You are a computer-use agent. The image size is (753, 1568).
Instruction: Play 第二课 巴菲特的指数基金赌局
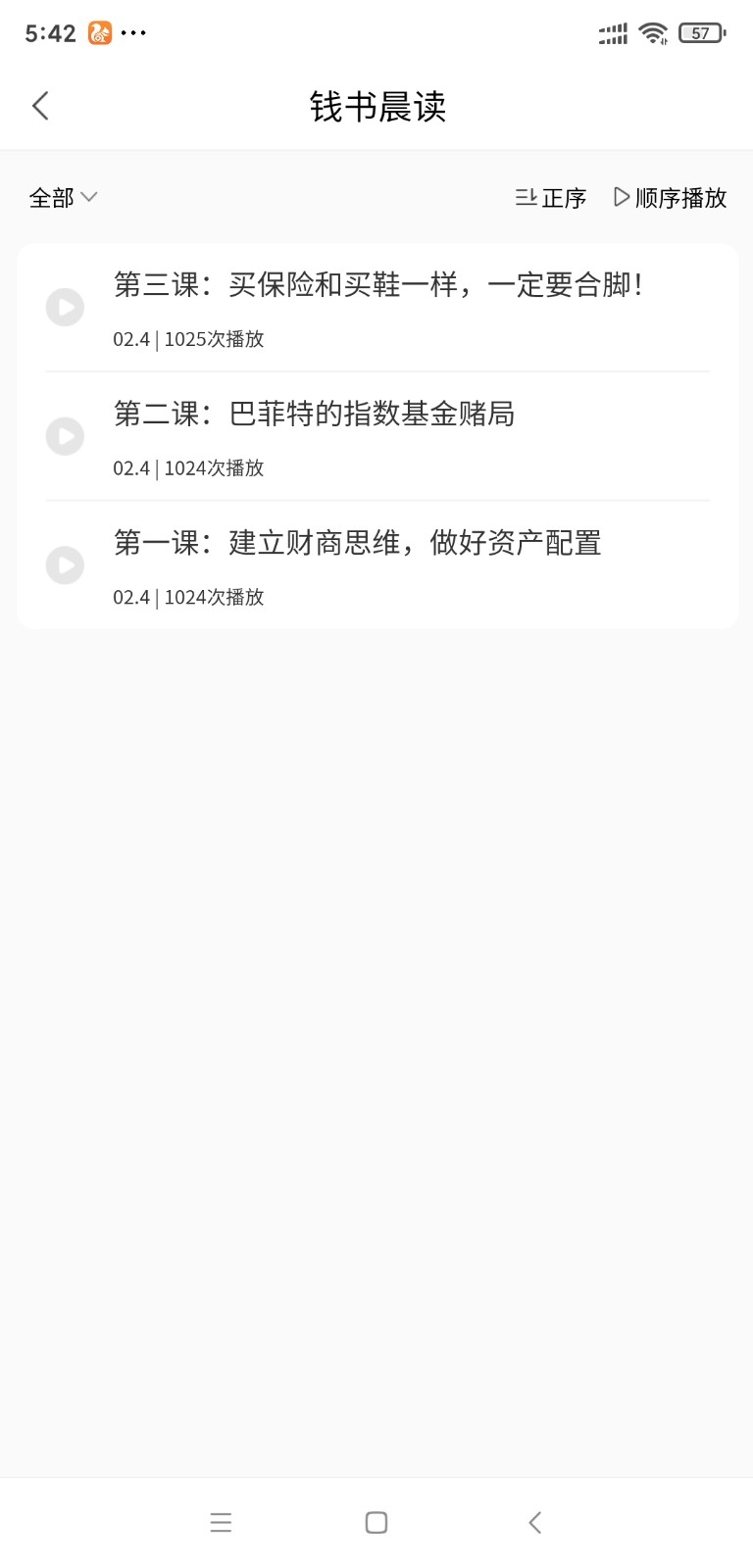66,436
